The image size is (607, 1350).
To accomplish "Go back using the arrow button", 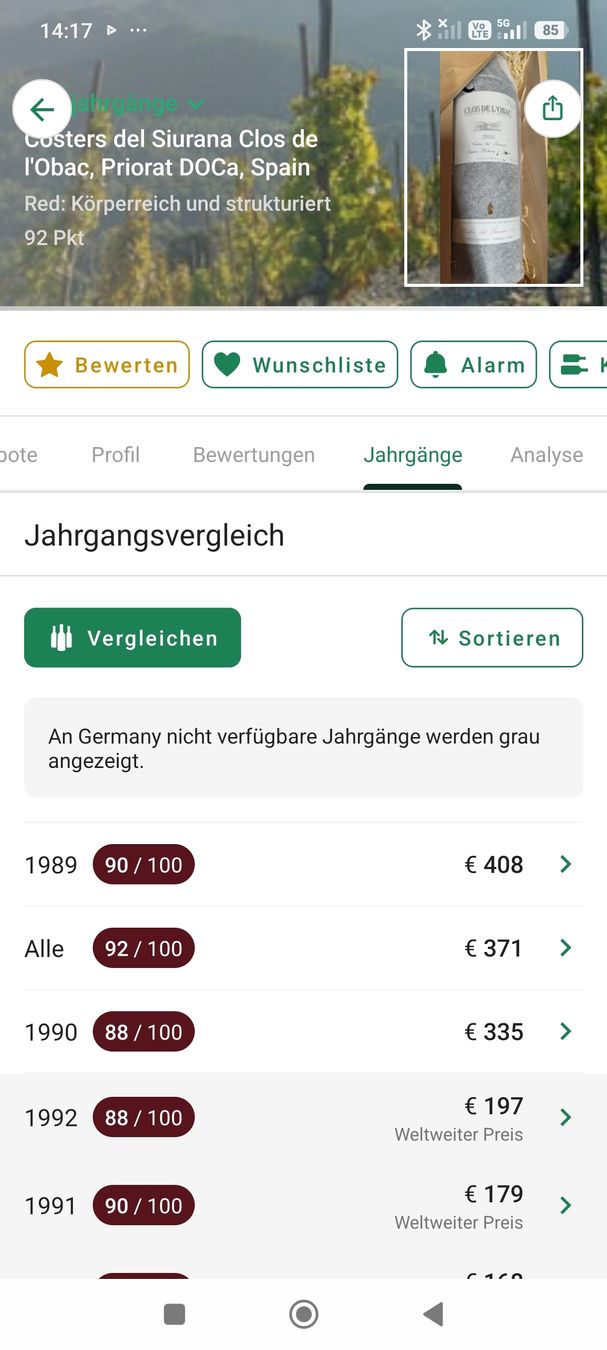I will pos(42,108).
